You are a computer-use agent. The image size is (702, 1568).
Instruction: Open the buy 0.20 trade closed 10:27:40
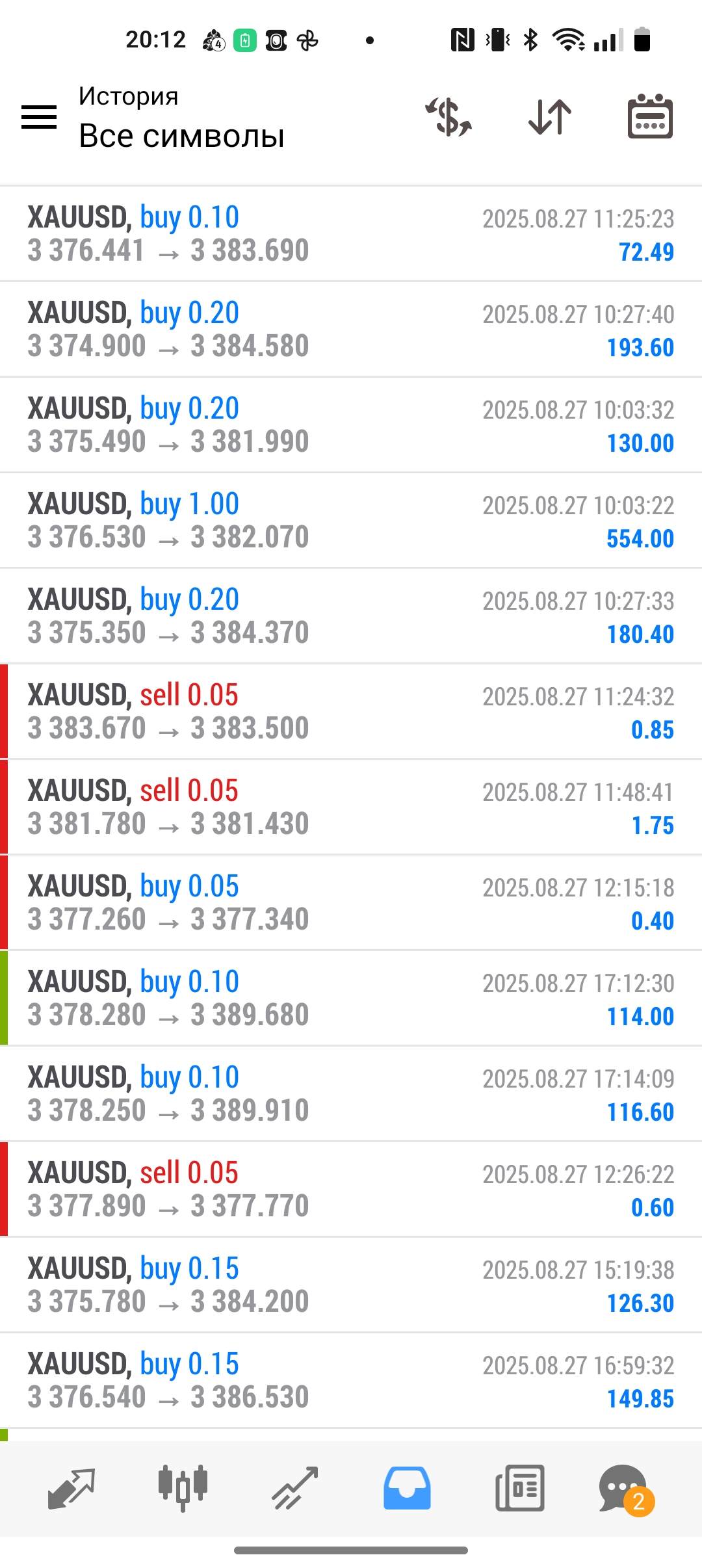coord(351,330)
